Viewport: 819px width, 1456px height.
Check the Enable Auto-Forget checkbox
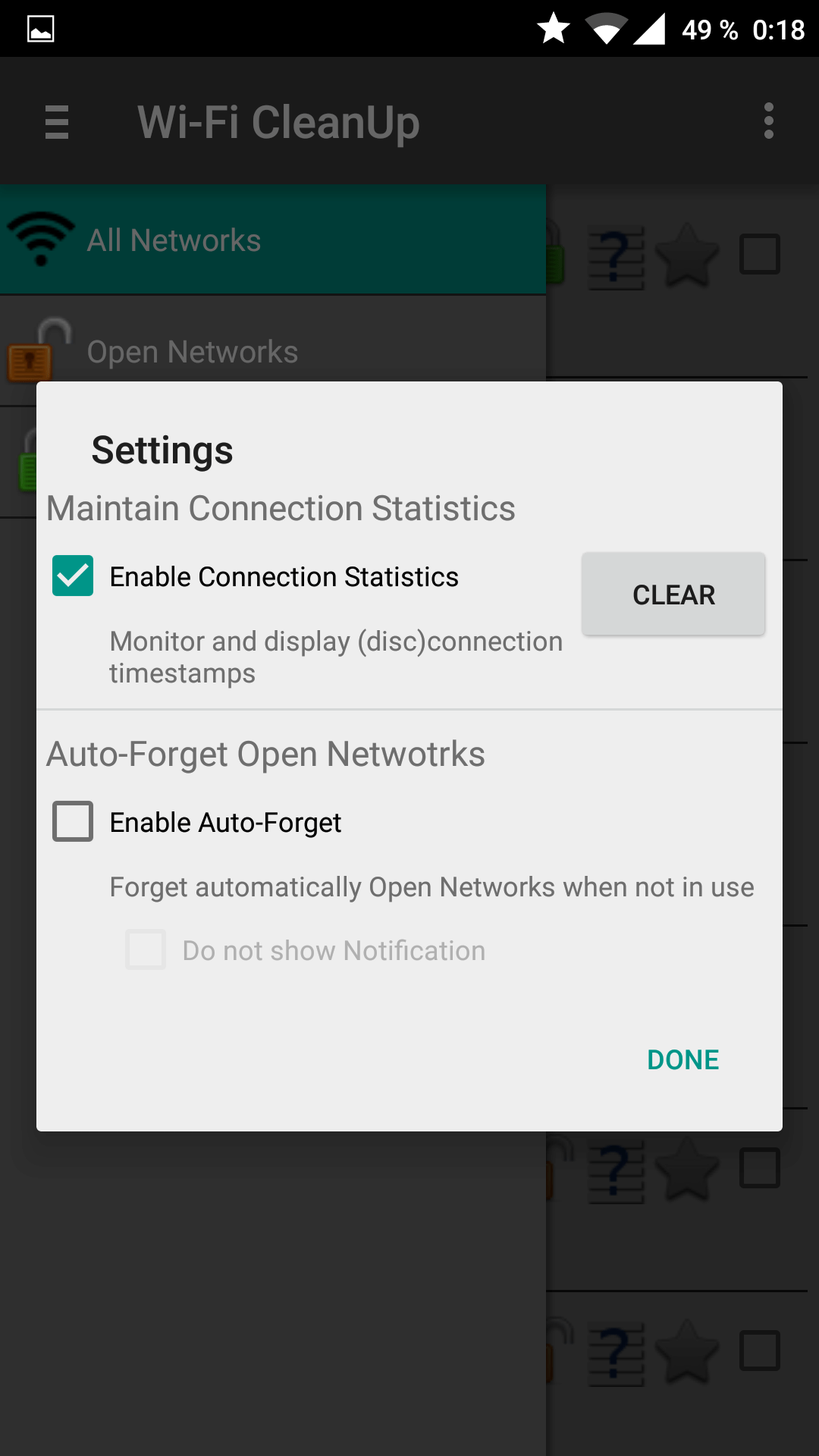73,821
